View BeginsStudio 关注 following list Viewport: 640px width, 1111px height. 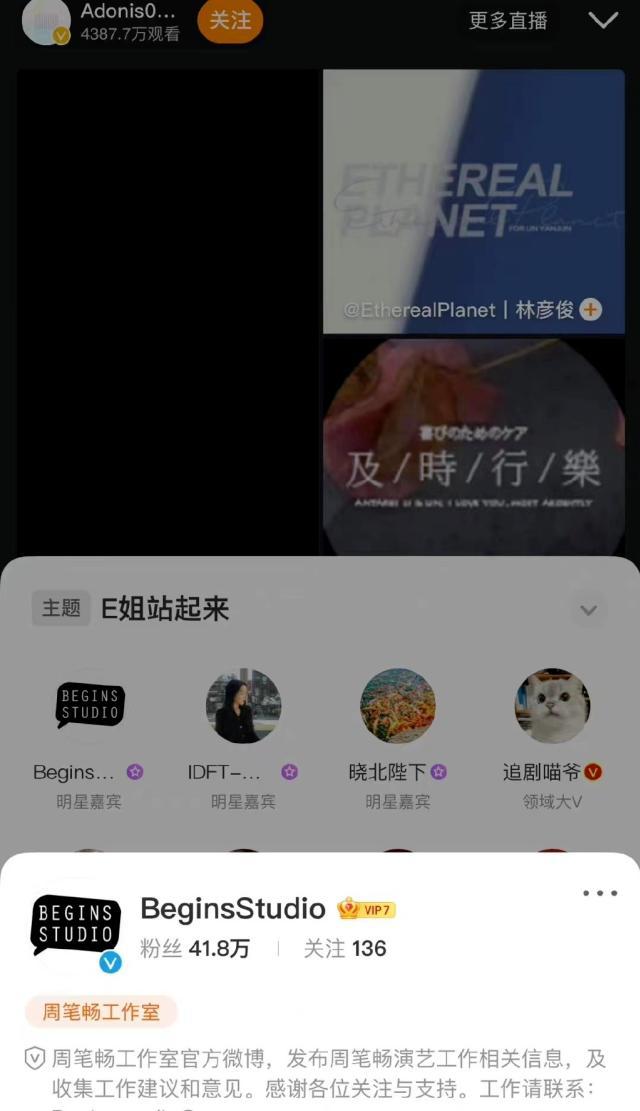[345, 948]
